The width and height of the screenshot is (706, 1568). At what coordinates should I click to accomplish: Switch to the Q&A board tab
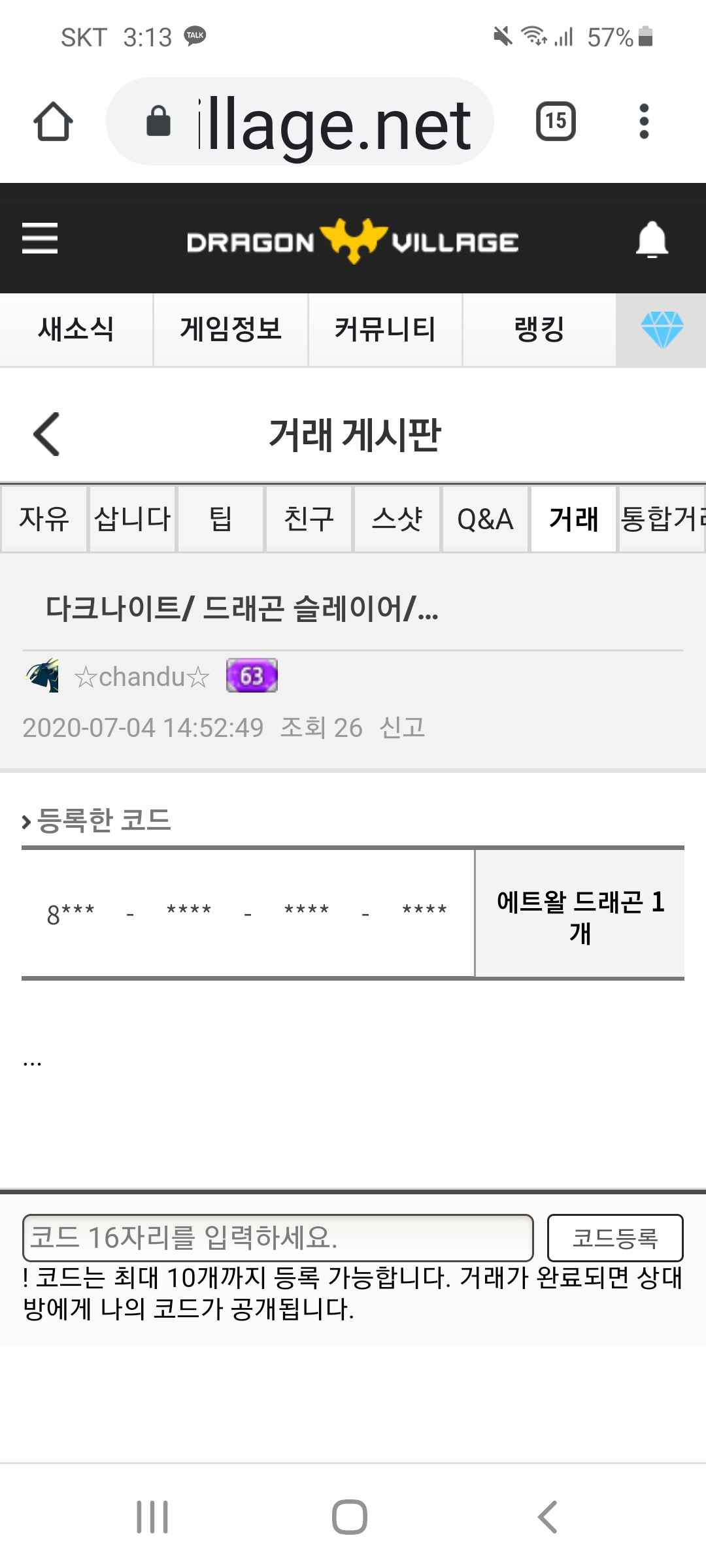coord(485,519)
